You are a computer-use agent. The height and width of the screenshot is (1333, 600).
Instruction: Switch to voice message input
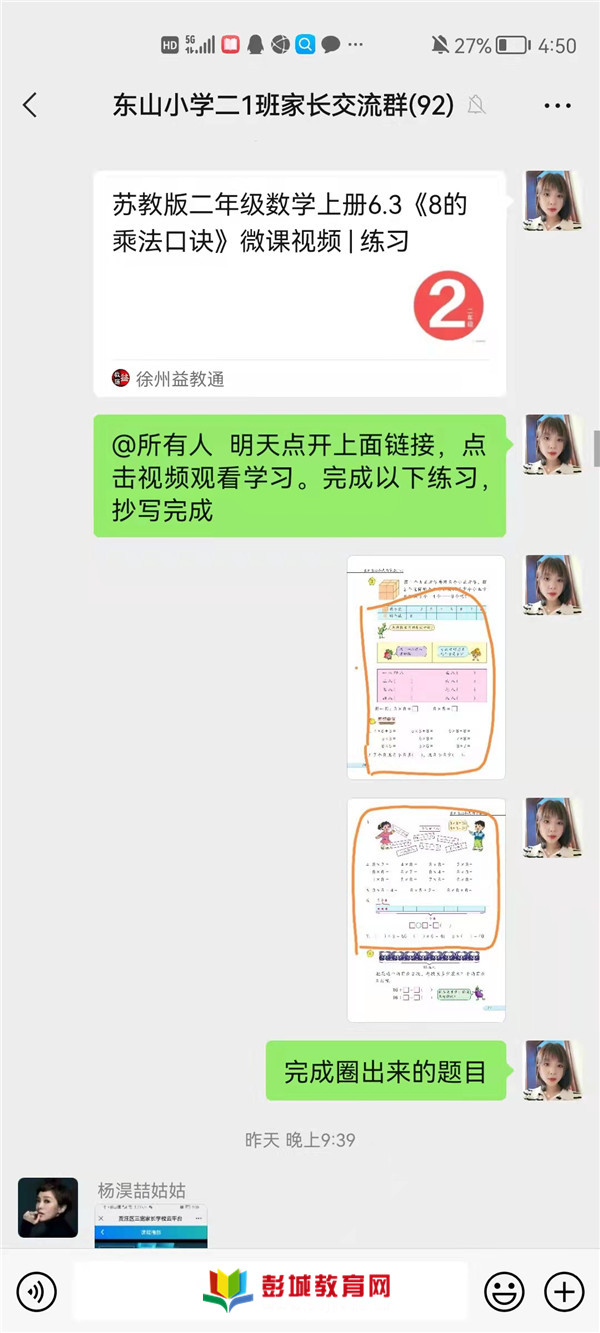[x=37, y=1292]
